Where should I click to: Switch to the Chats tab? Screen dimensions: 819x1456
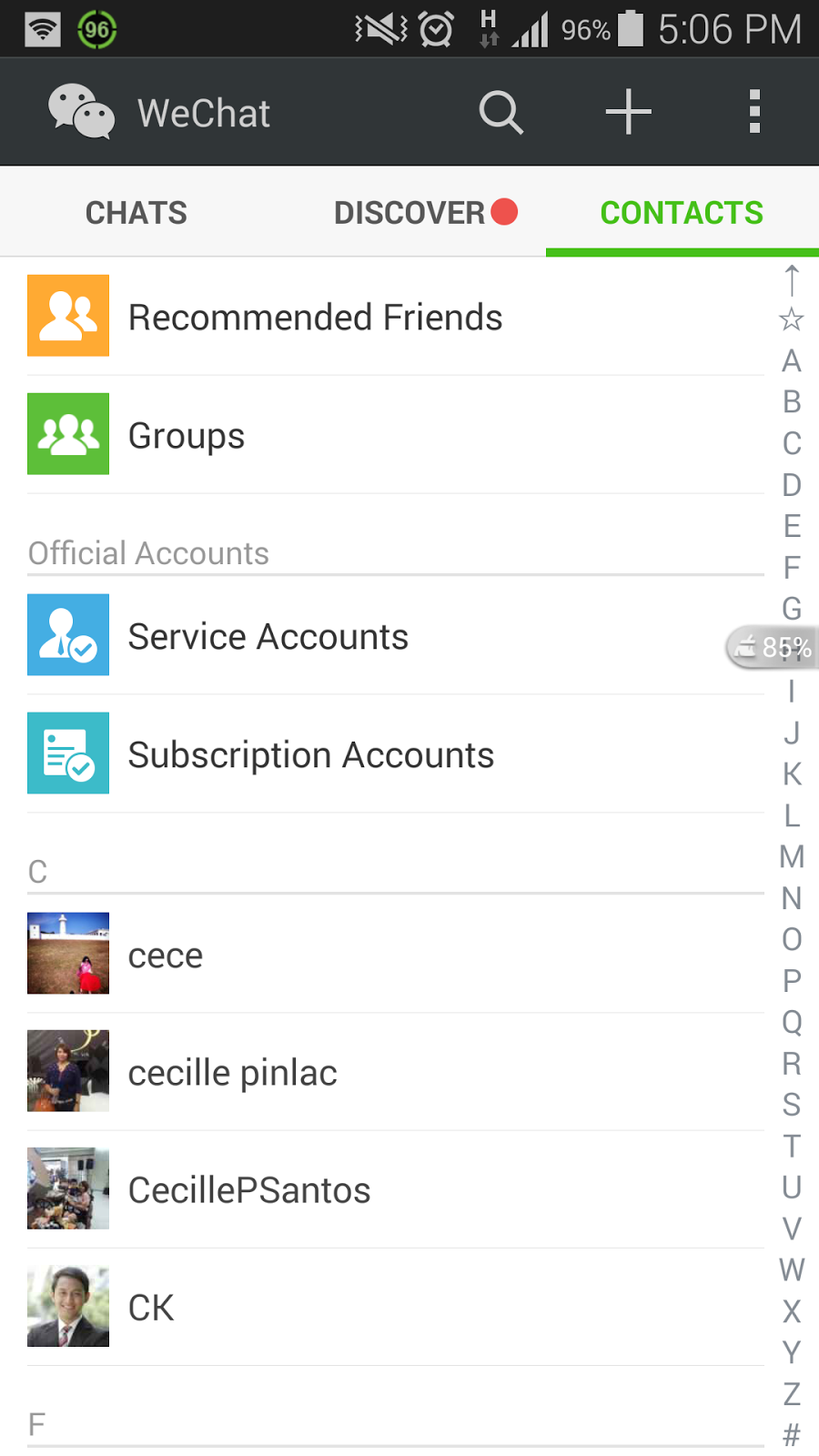[x=136, y=213]
